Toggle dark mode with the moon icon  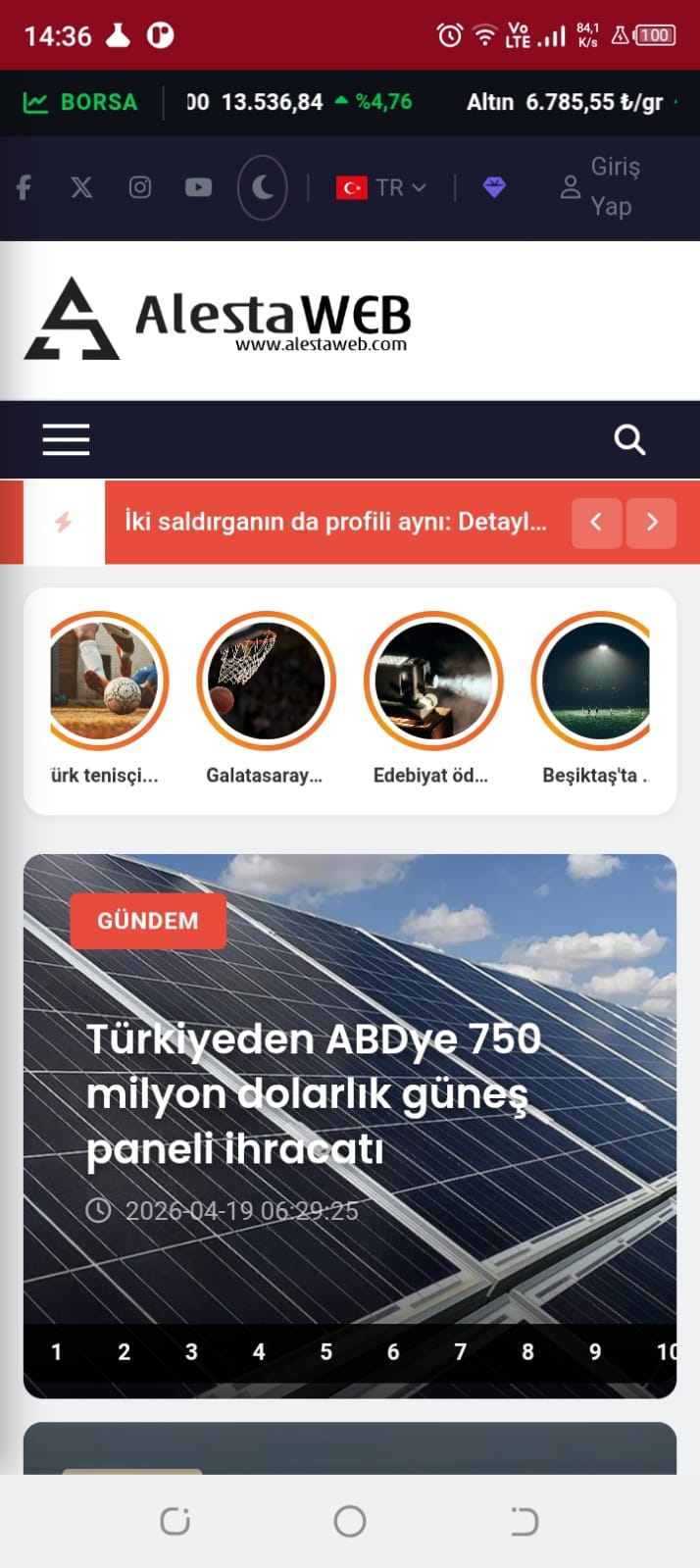262,187
